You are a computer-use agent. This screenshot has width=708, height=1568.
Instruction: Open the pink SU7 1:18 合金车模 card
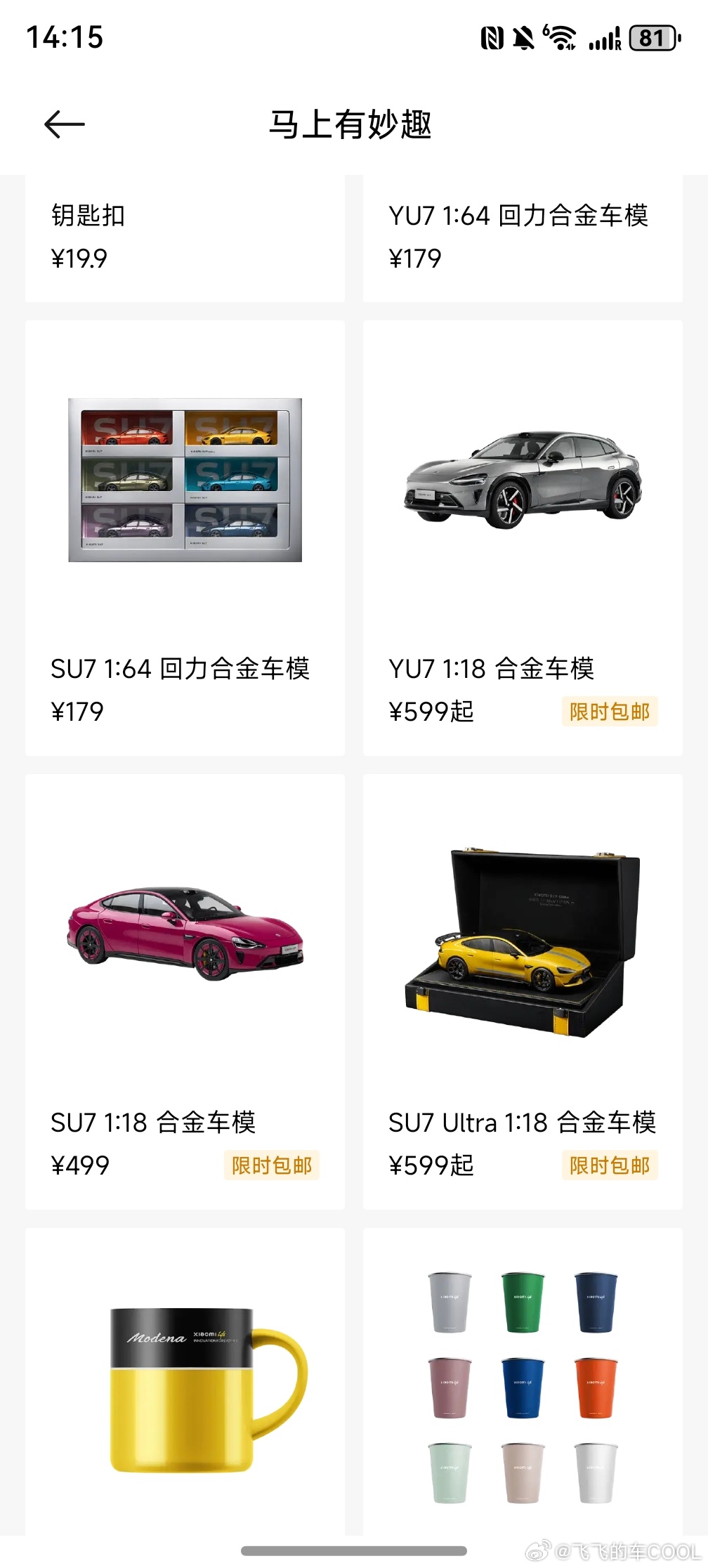click(x=185, y=991)
